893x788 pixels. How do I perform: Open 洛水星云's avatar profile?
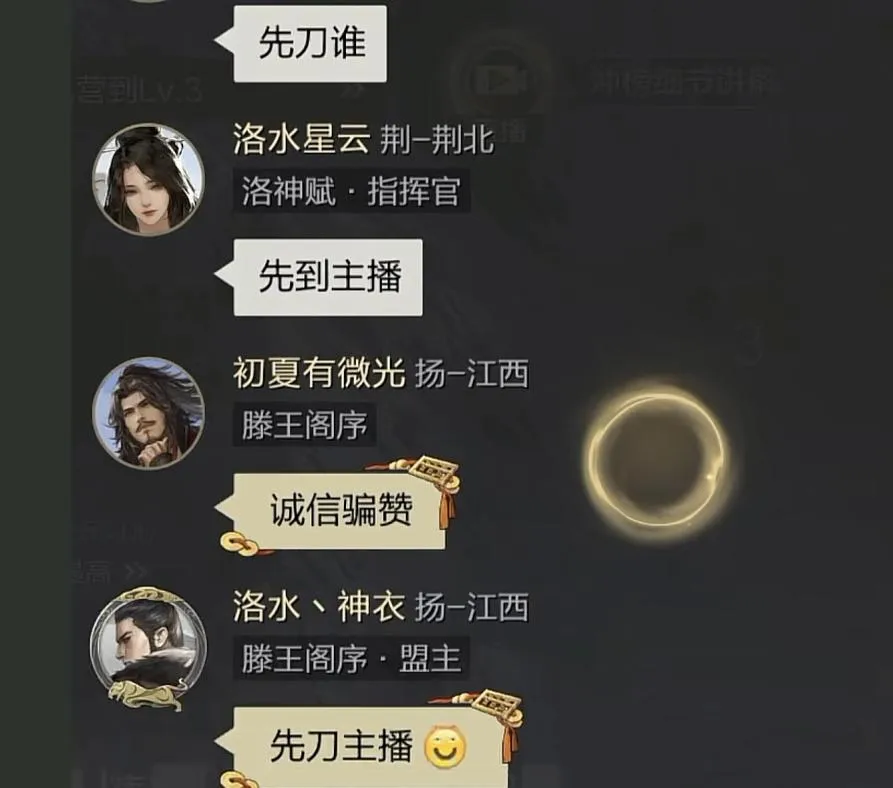(x=148, y=179)
